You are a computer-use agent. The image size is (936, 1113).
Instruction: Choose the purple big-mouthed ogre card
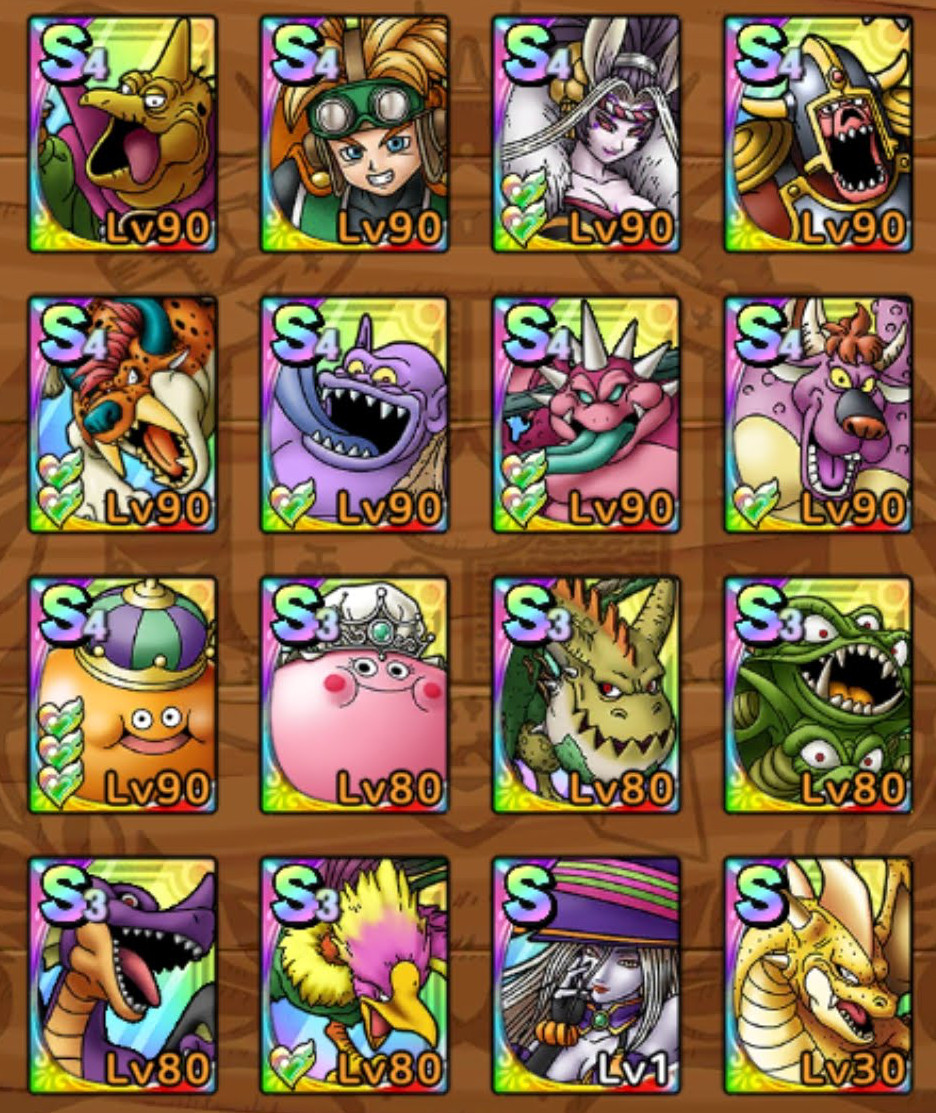pyautogui.click(x=355, y=414)
